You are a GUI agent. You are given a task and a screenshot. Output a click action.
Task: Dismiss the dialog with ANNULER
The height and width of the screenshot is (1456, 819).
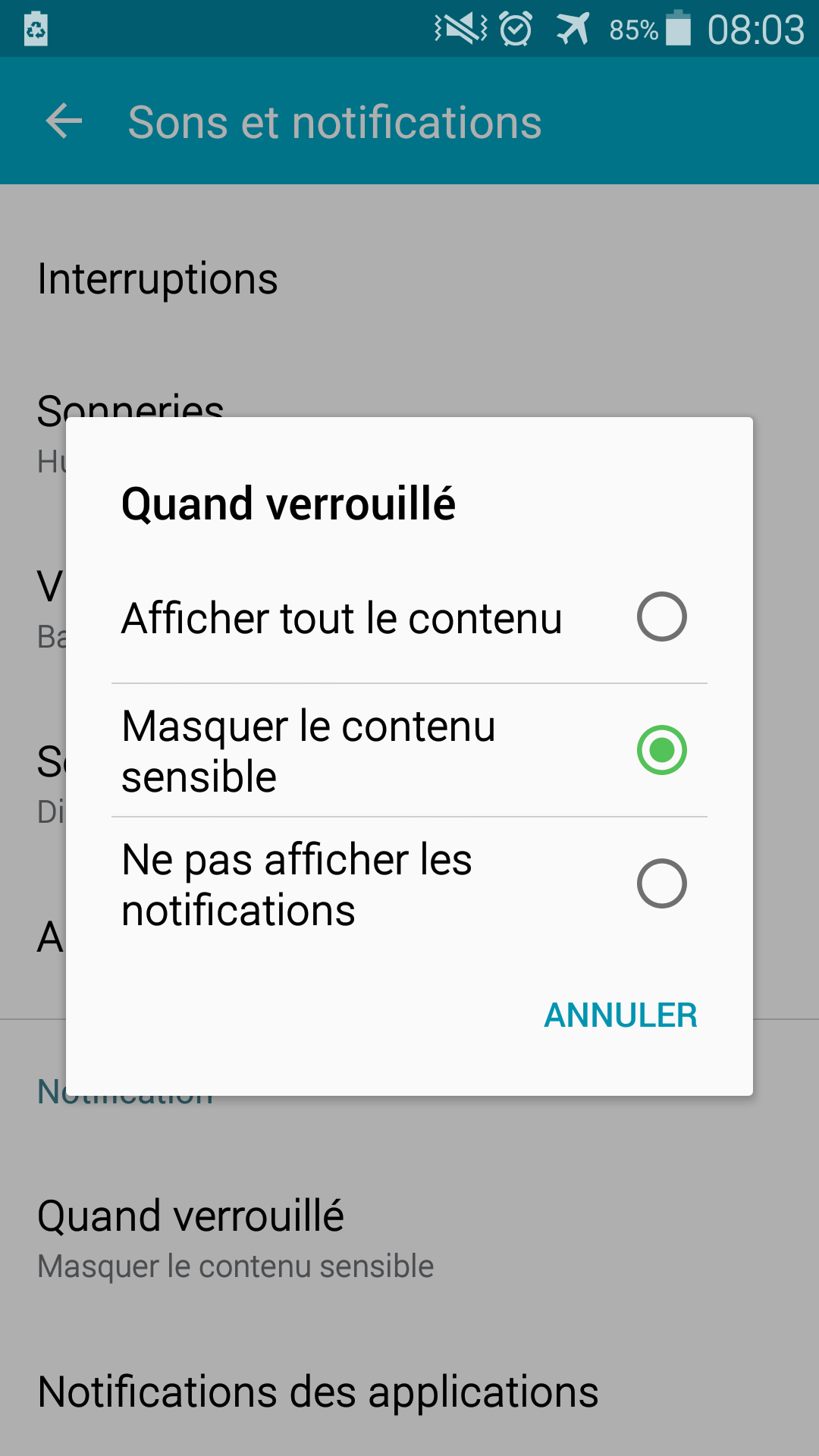coord(620,1015)
